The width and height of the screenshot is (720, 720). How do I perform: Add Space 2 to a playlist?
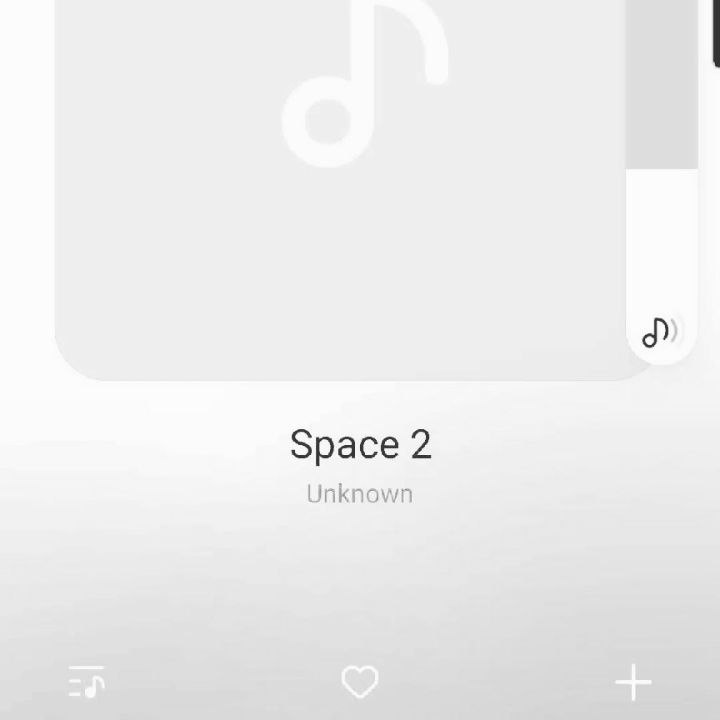[x=633, y=684]
